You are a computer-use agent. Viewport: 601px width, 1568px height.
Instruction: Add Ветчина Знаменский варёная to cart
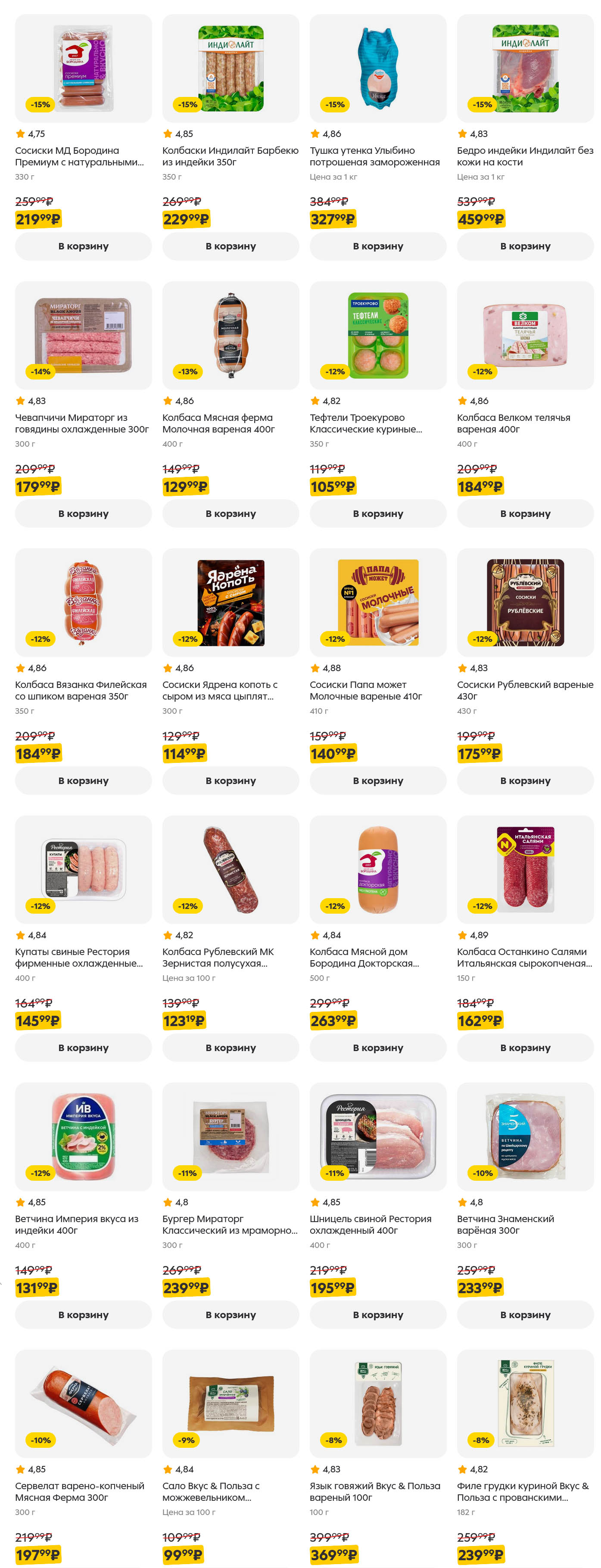coord(525,1315)
